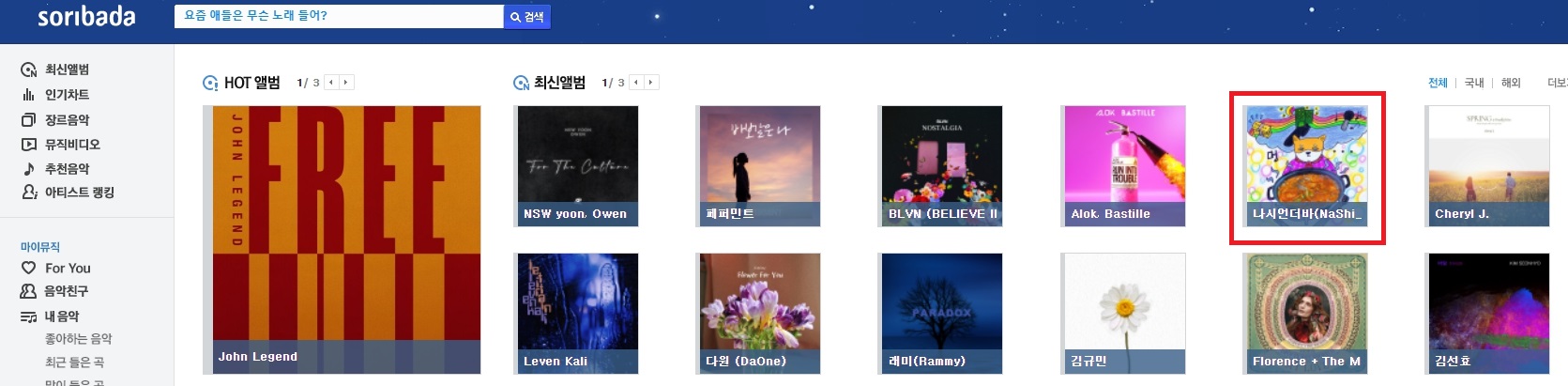Viewport: 1568px width, 386px height.
Task: Open 좋아하는 음악 liked music
Action: click(78, 339)
